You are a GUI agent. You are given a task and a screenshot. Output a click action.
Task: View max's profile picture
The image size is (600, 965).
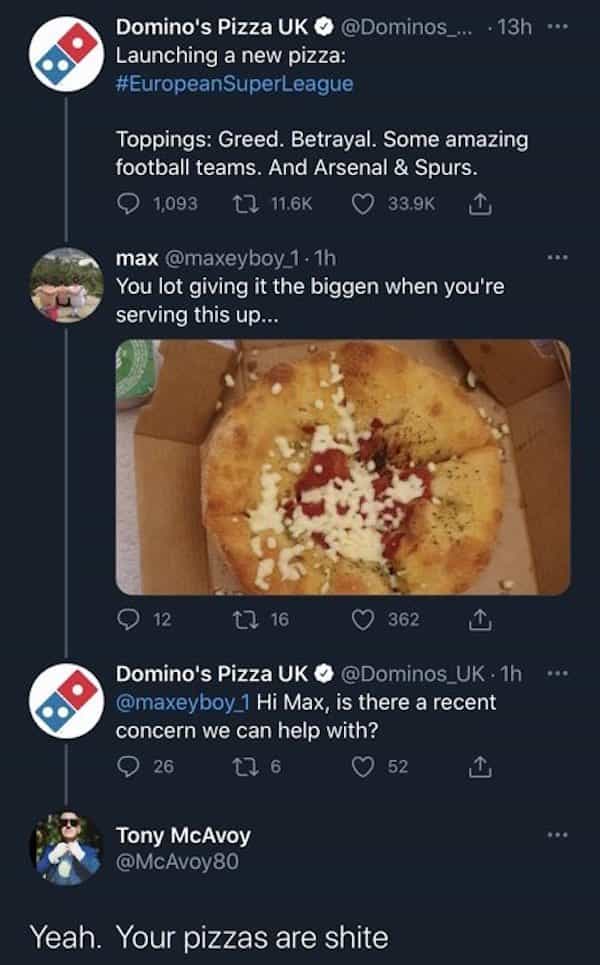(64, 284)
